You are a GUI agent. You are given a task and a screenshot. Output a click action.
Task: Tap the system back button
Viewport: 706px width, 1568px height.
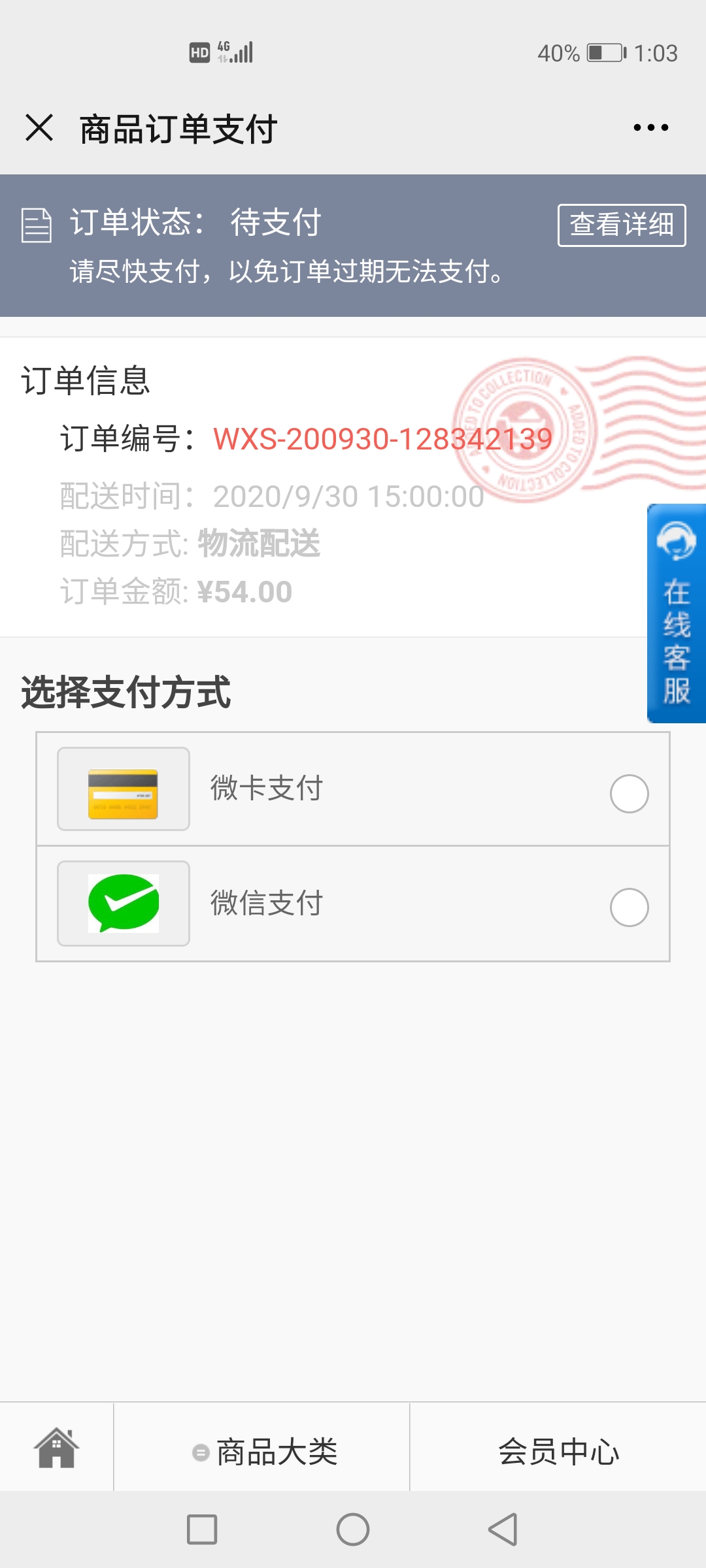click(x=503, y=1529)
